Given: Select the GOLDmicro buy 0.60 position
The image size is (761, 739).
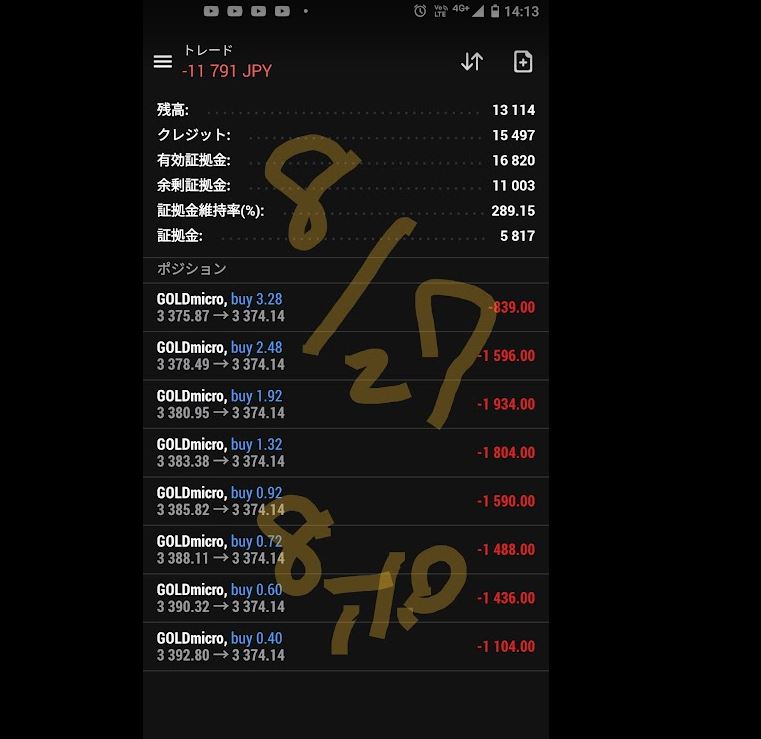Looking at the screenshot, I should click(x=345, y=598).
